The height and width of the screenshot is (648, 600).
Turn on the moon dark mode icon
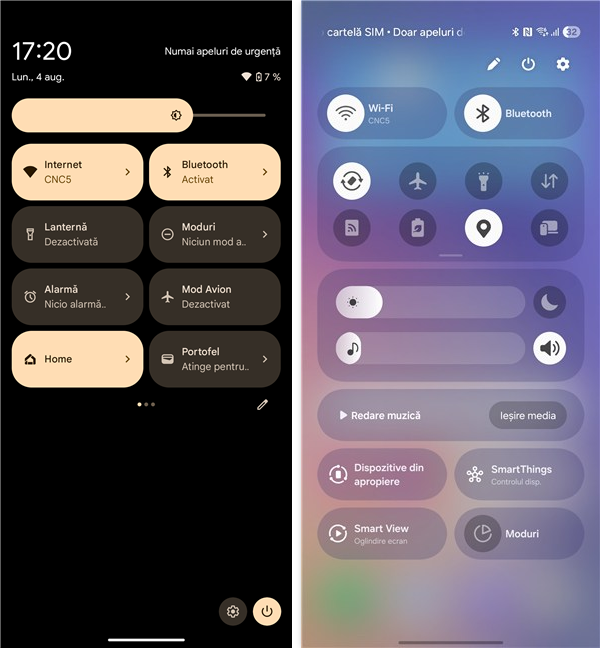point(549,302)
